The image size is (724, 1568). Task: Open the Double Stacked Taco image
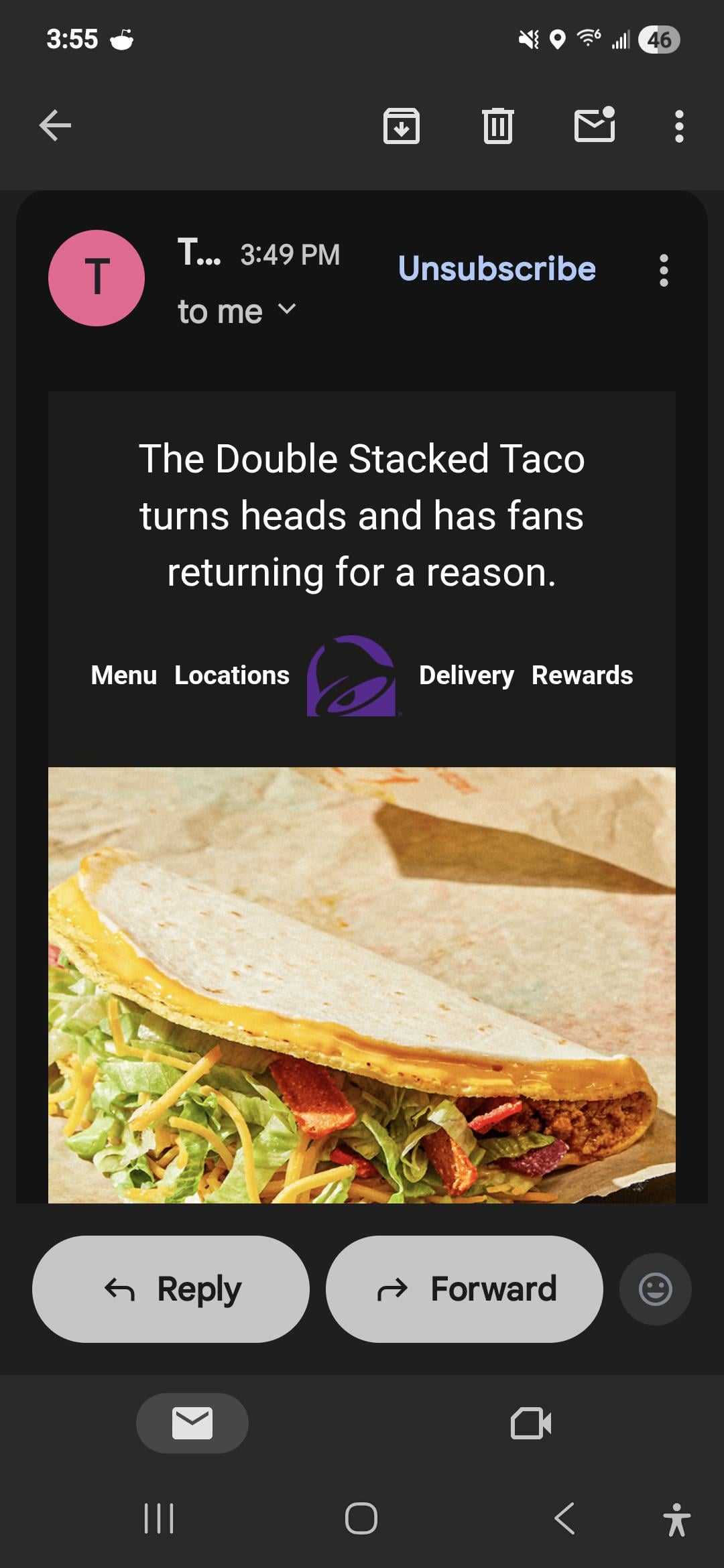[x=362, y=985]
